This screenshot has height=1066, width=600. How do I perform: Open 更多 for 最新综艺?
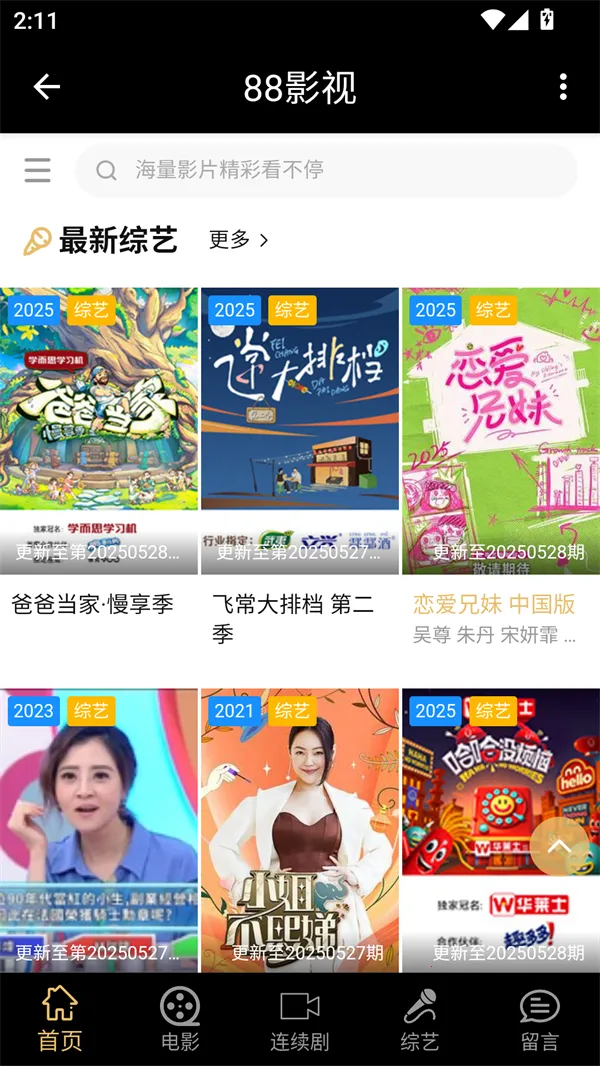tap(239, 240)
